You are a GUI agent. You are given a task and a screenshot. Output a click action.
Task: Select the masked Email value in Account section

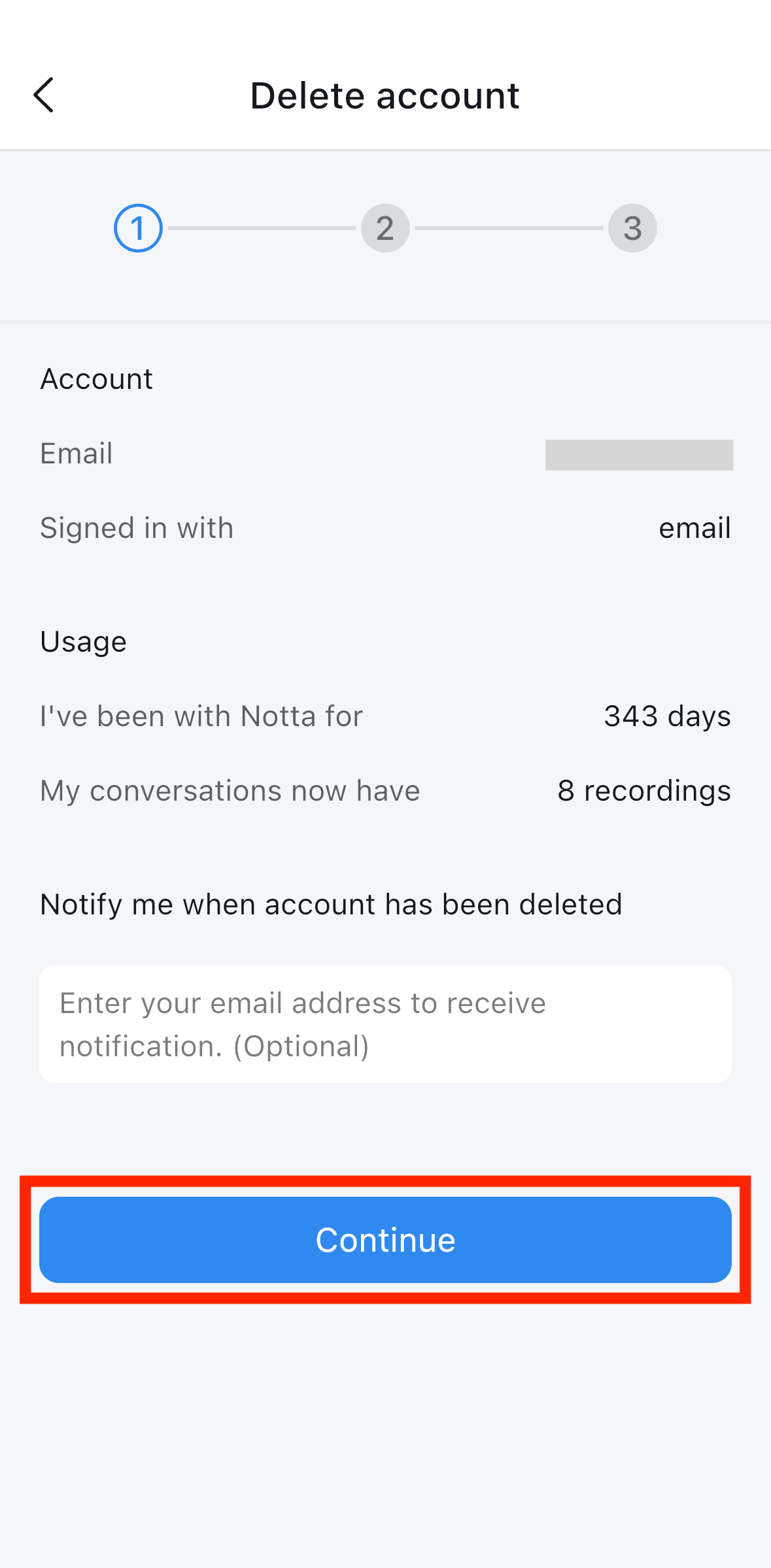coord(639,454)
